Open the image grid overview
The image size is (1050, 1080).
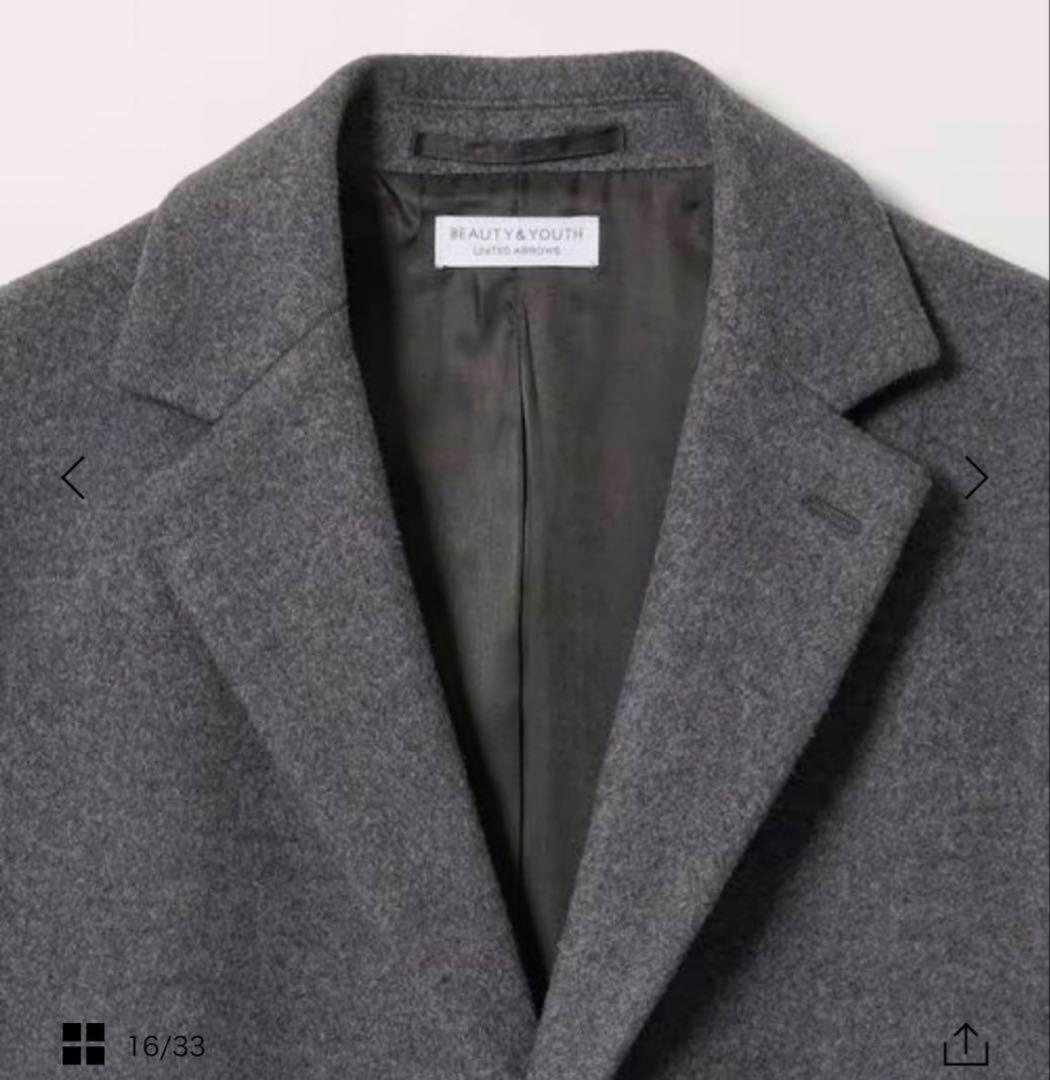coord(83,1044)
